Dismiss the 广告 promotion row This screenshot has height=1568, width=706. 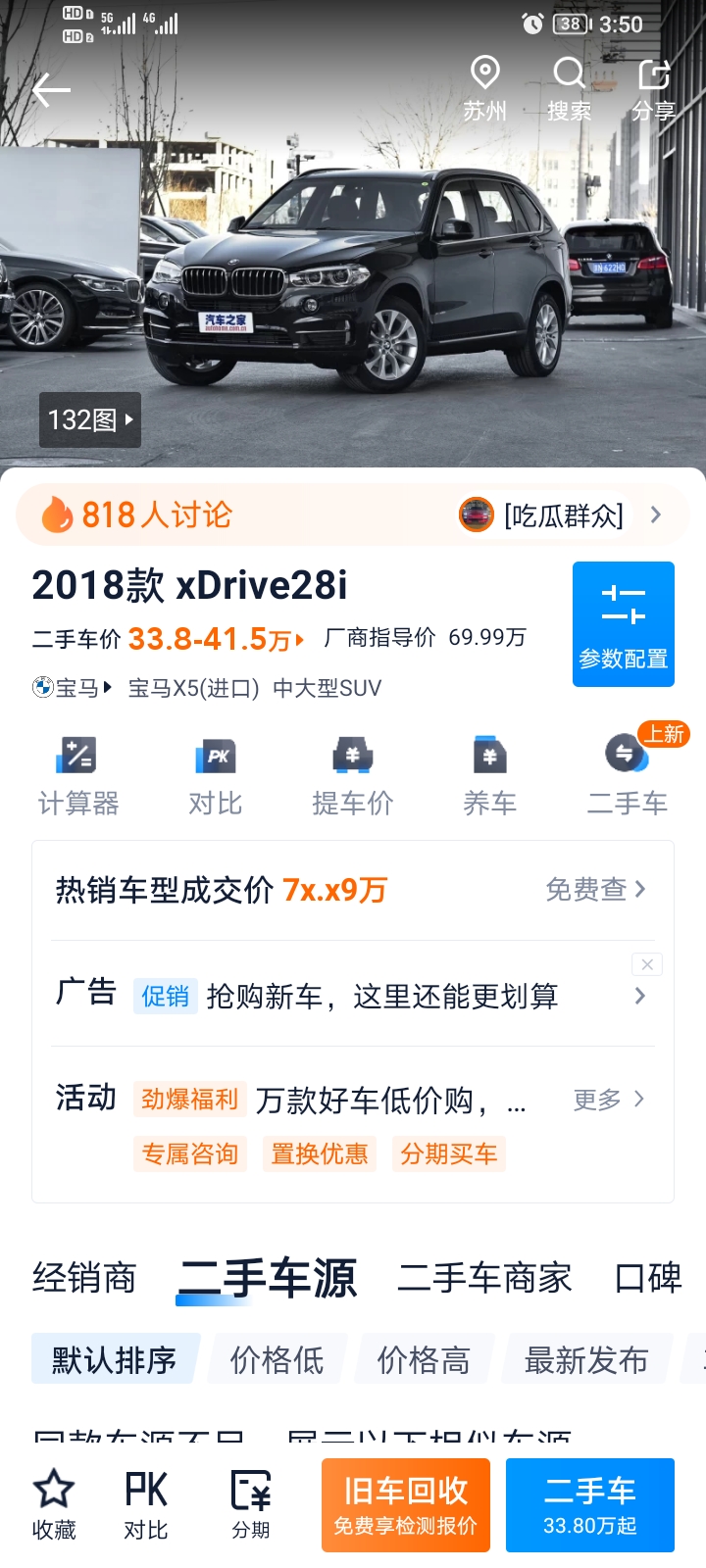[647, 964]
